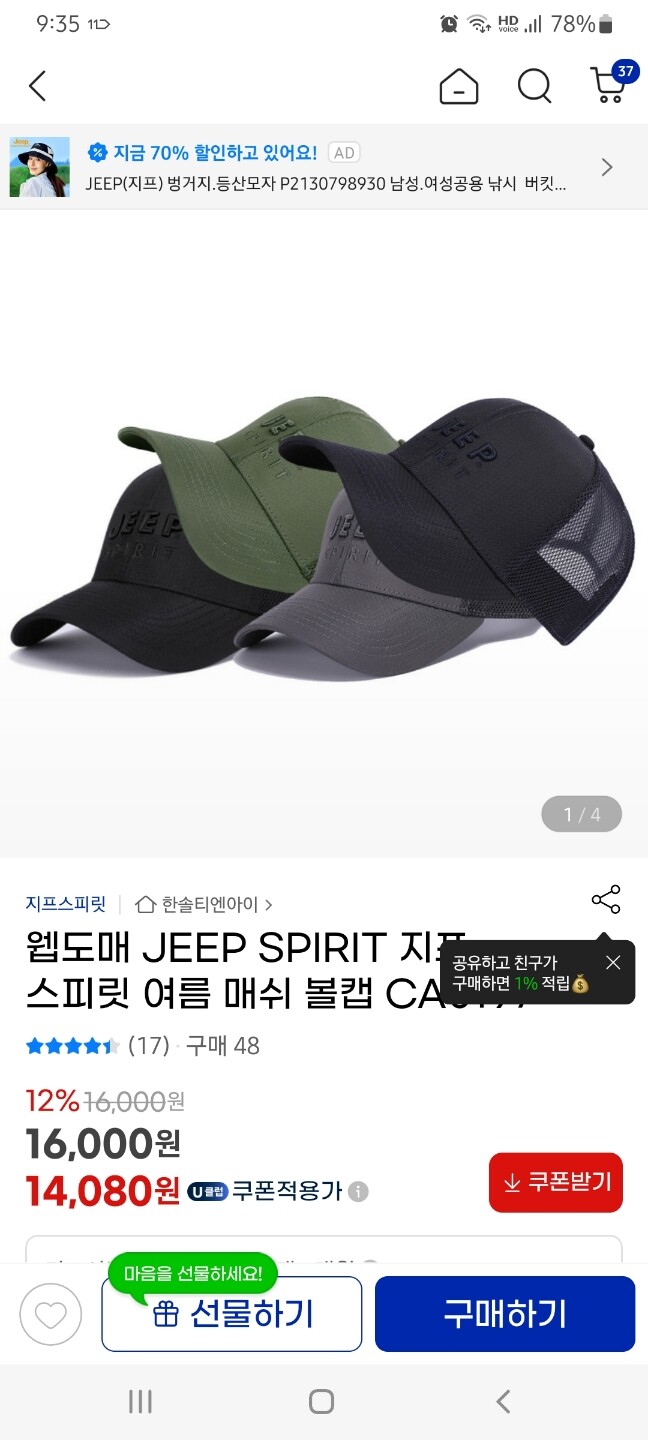View the 17 star-rating reviews
This screenshot has width=648, height=1440.
(x=98, y=1046)
